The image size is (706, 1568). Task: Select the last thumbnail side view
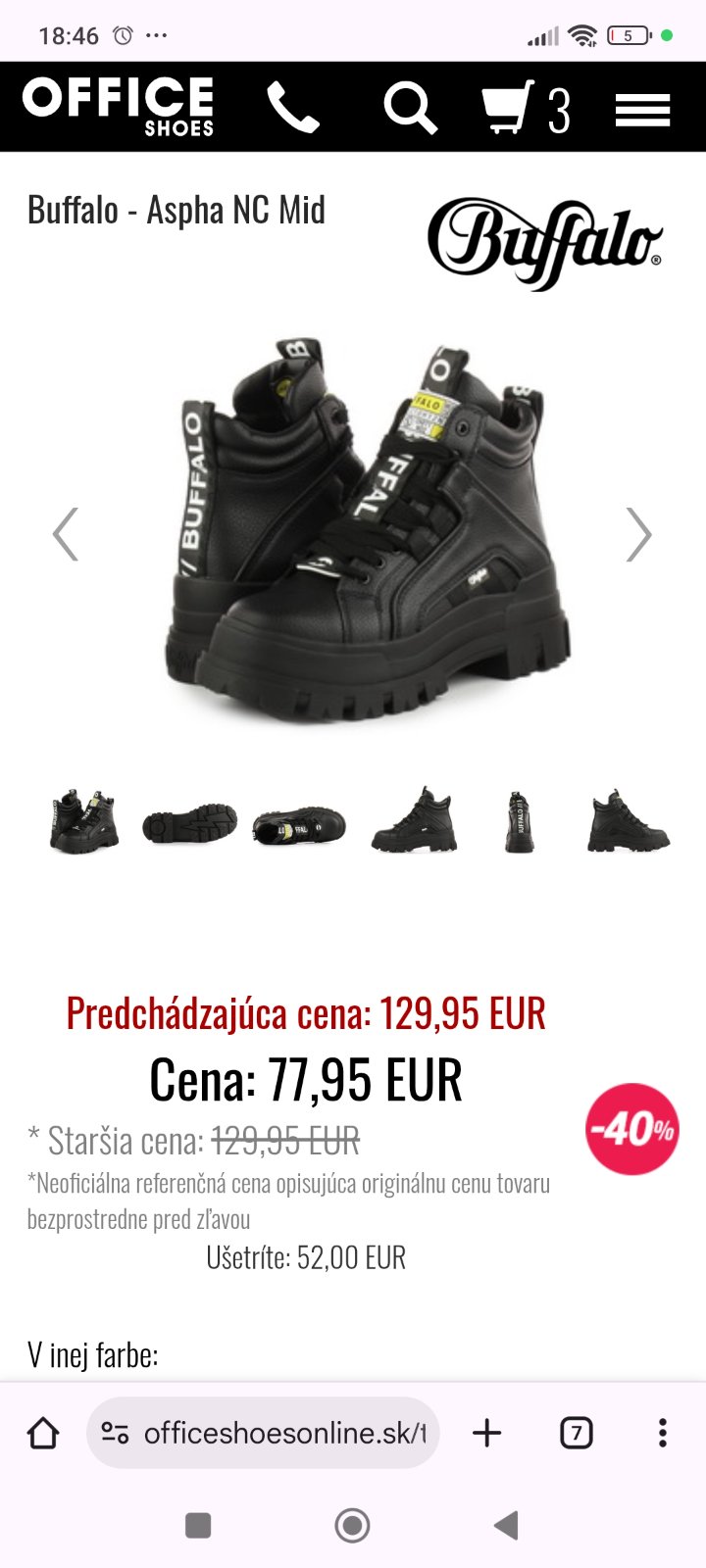pyautogui.click(x=628, y=821)
